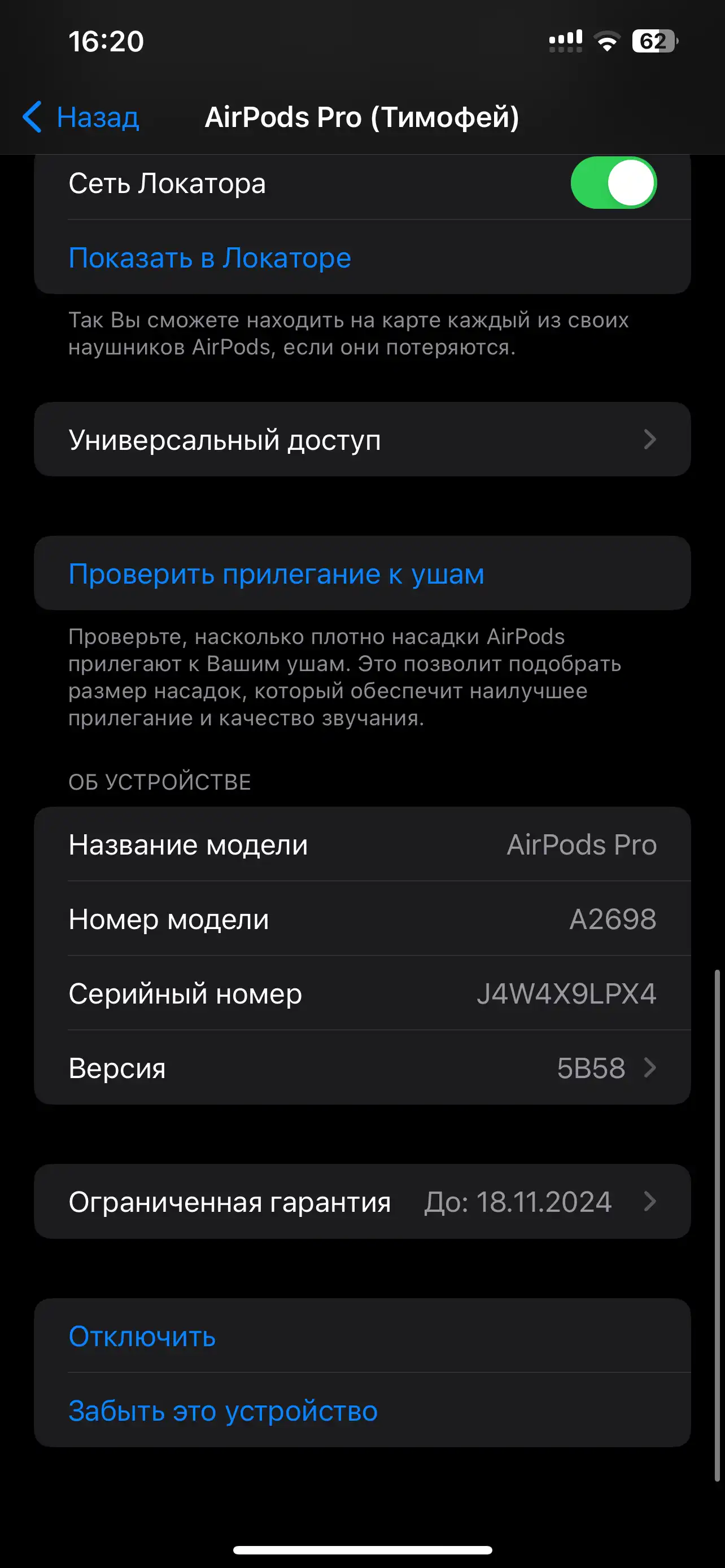Disable the Сеть Локатора switch

613,183
